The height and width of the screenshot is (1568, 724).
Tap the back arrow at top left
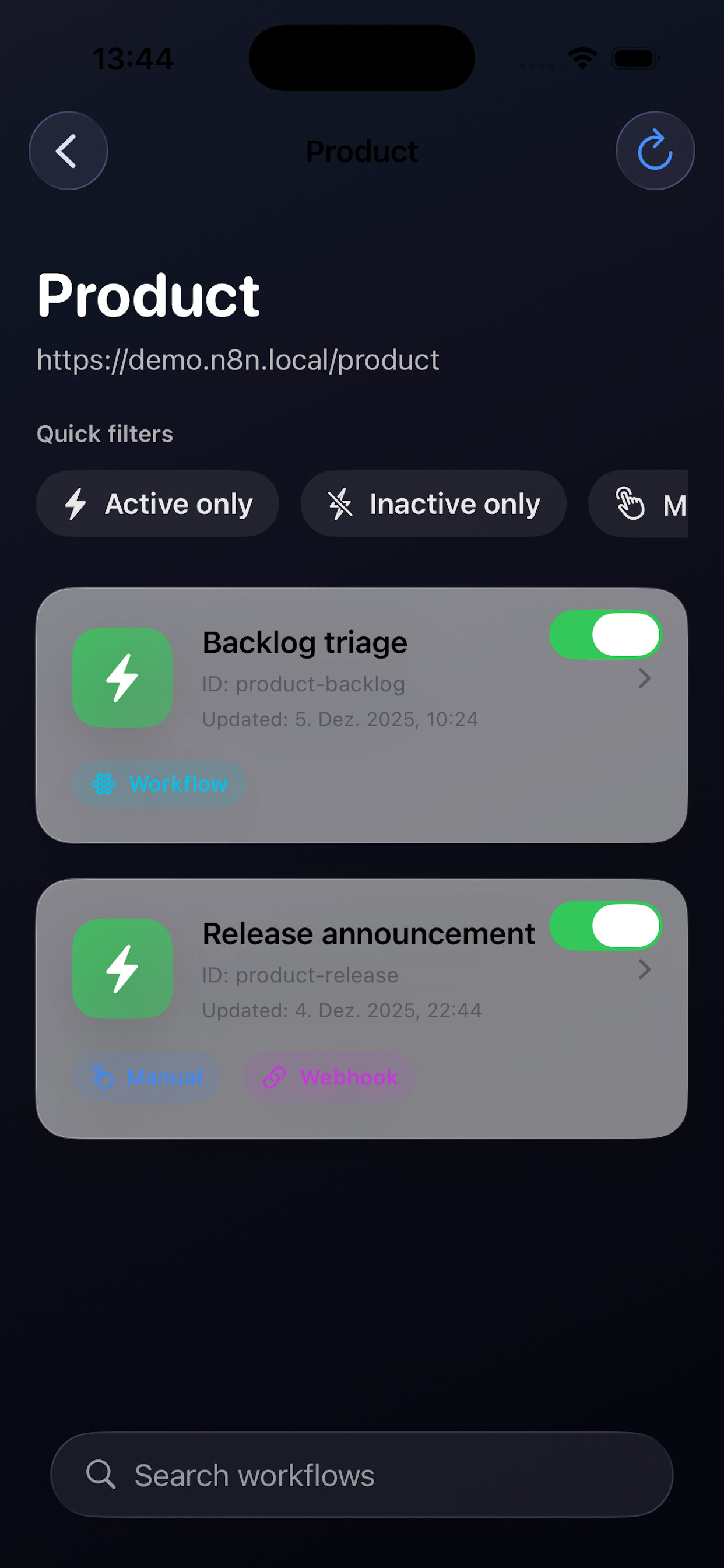(68, 150)
